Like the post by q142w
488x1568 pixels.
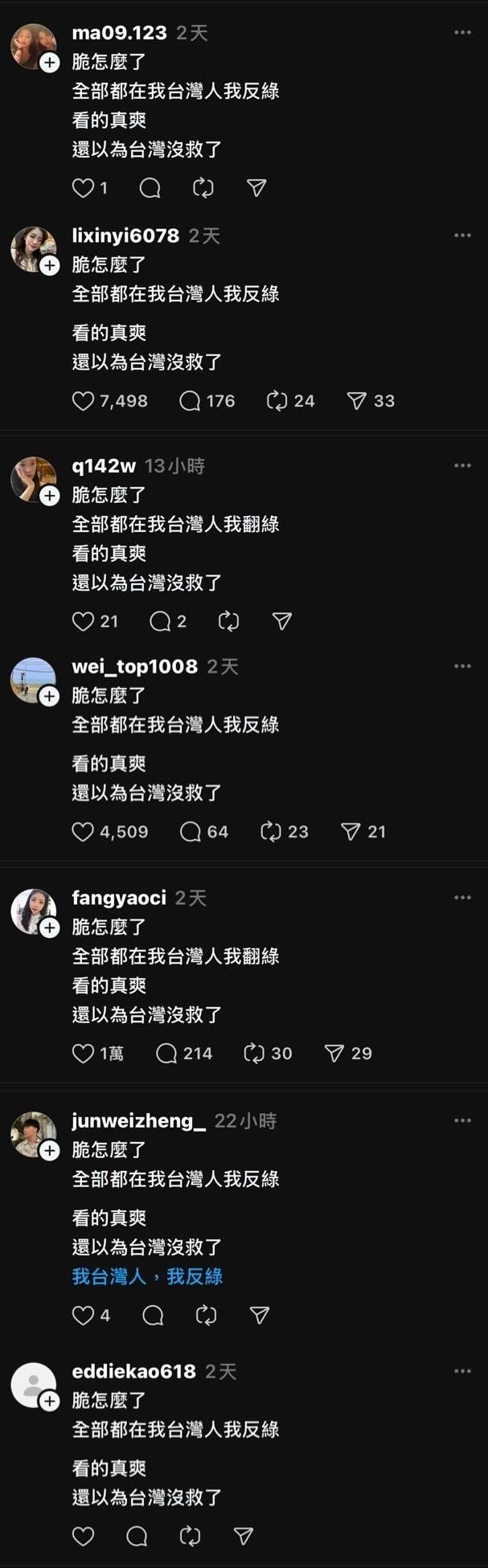click(x=83, y=621)
